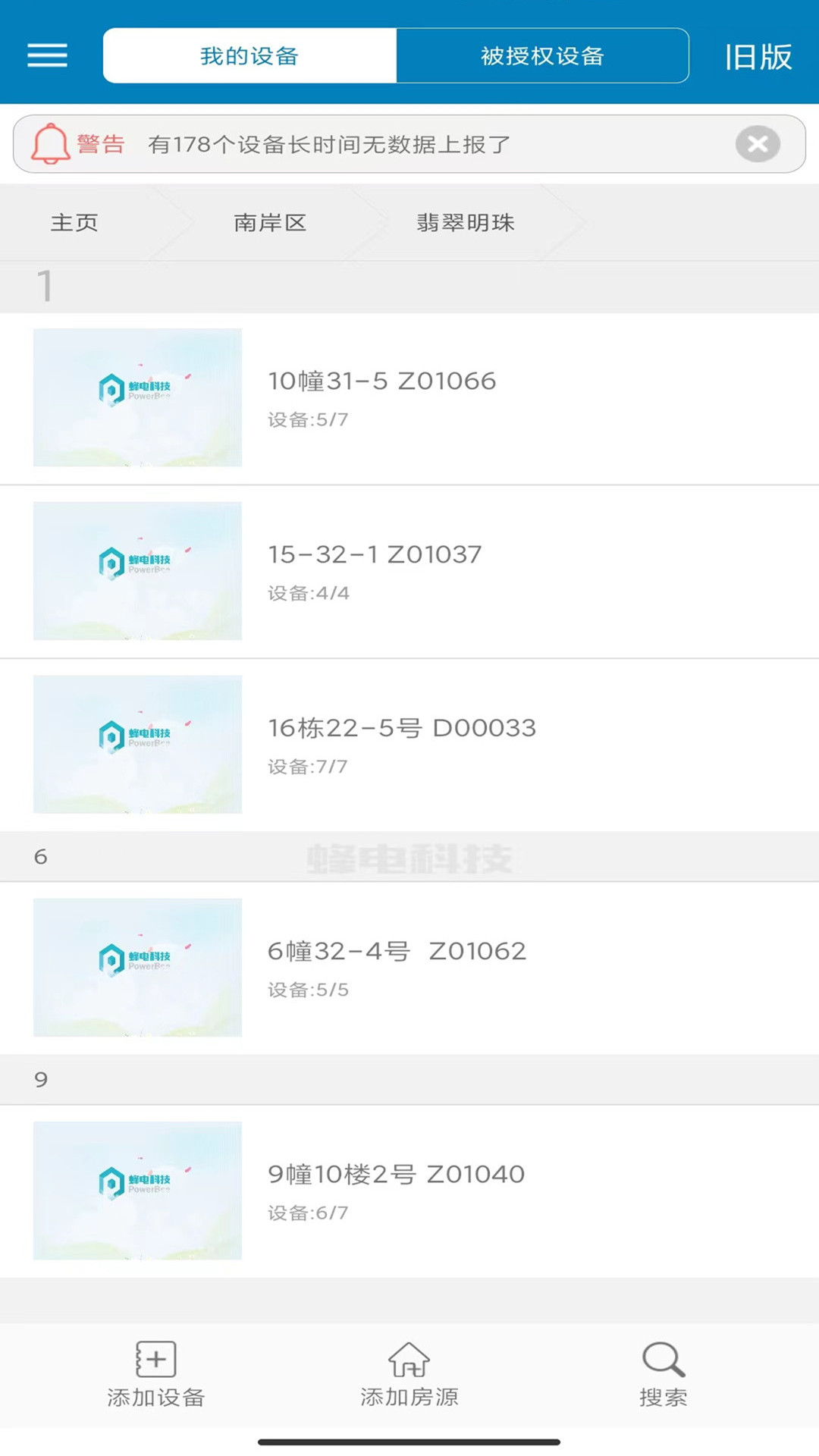Go to the 南岸区 breadcrumb
819x1456 pixels.
click(270, 222)
